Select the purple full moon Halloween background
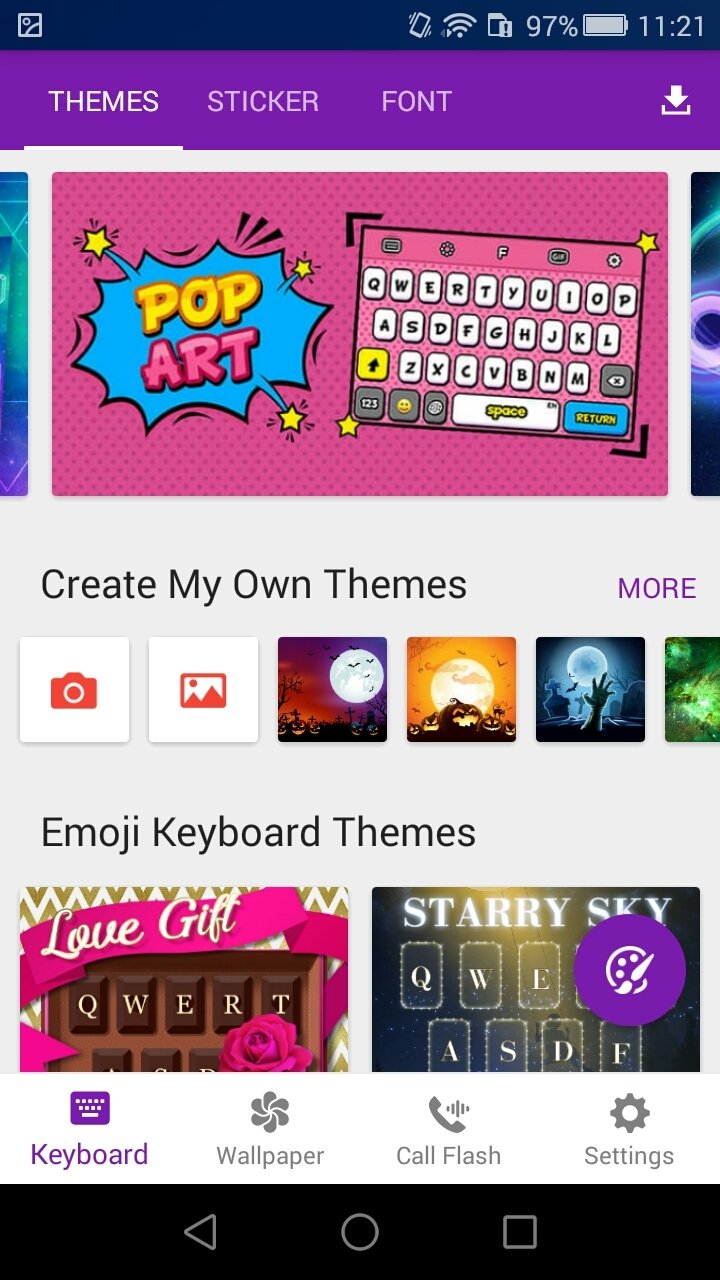Viewport: 720px width, 1280px height. tap(332, 690)
